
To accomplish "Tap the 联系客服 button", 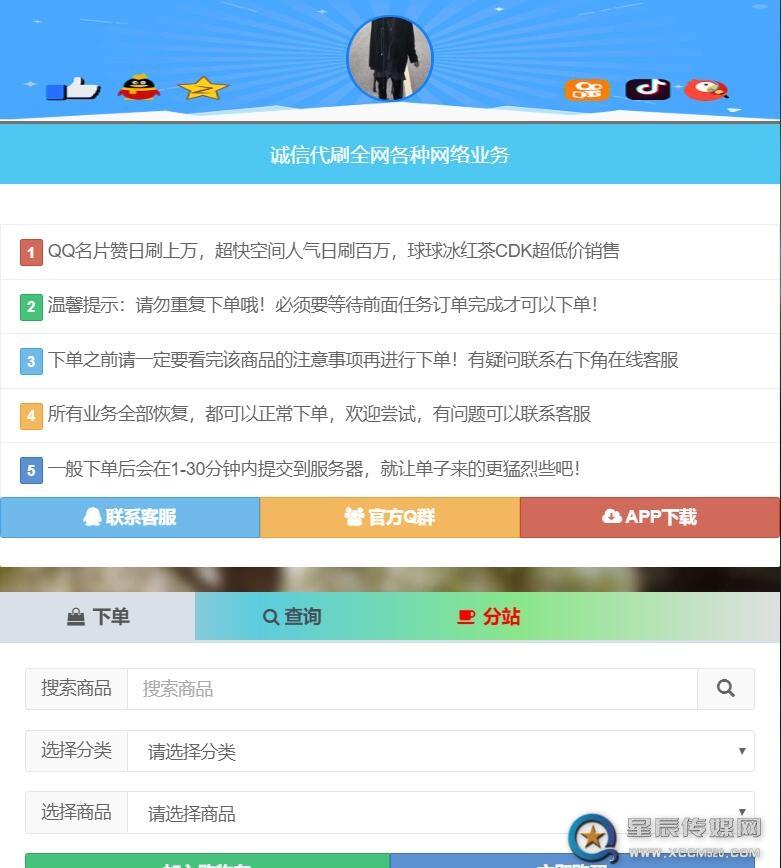I will 130,517.
